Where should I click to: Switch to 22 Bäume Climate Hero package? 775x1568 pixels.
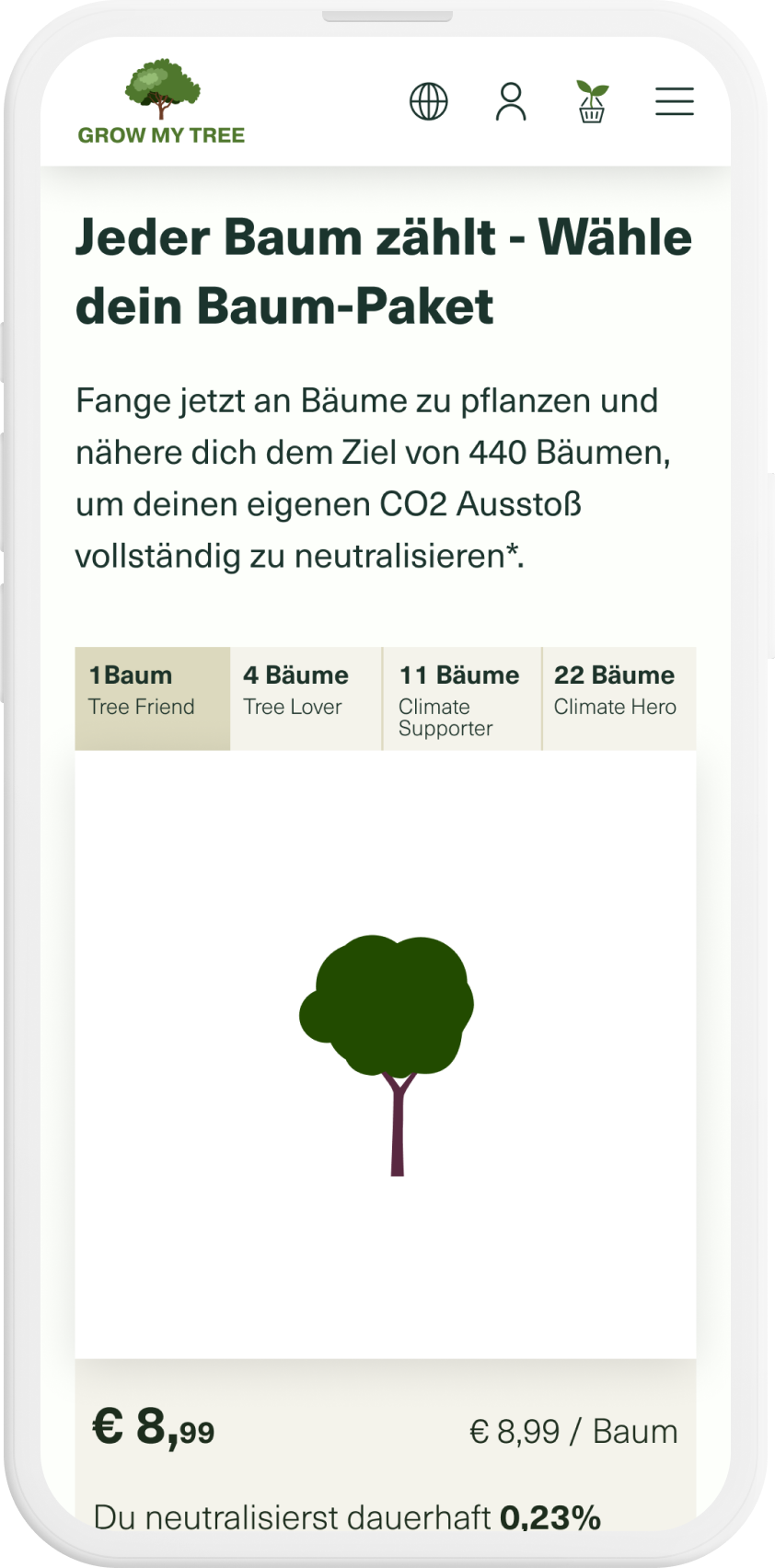pyautogui.click(x=619, y=698)
